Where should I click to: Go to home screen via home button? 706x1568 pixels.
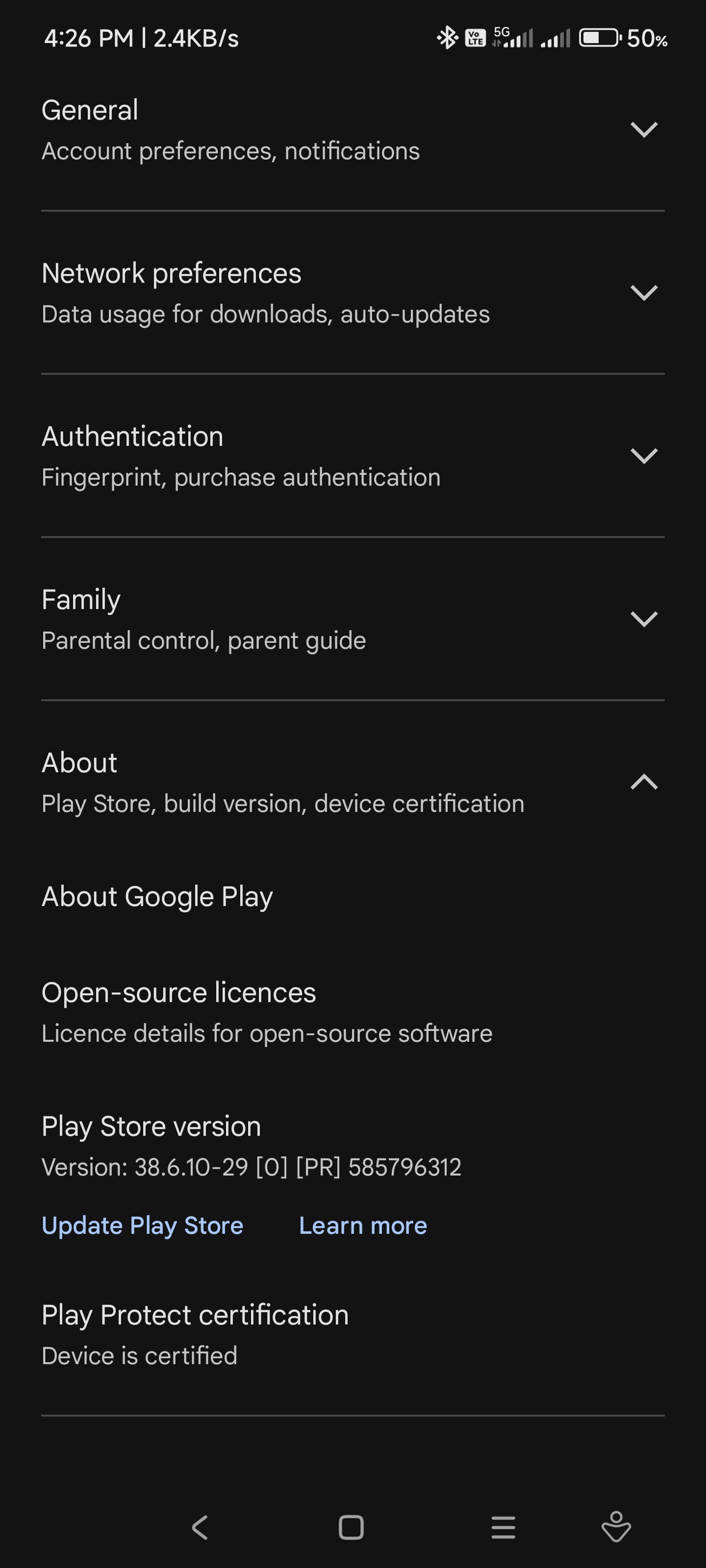352,1527
